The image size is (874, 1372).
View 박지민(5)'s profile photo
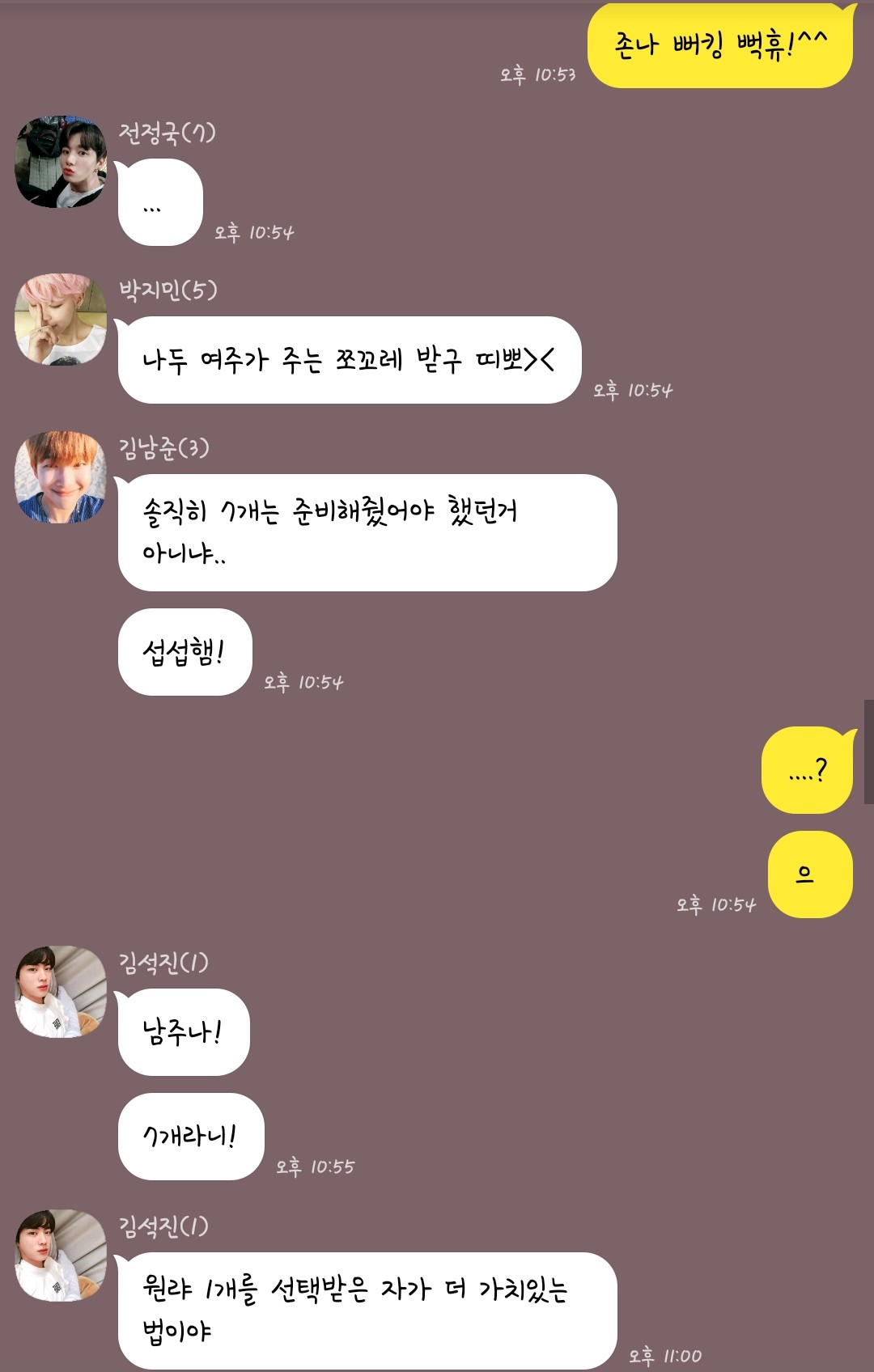(x=61, y=319)
